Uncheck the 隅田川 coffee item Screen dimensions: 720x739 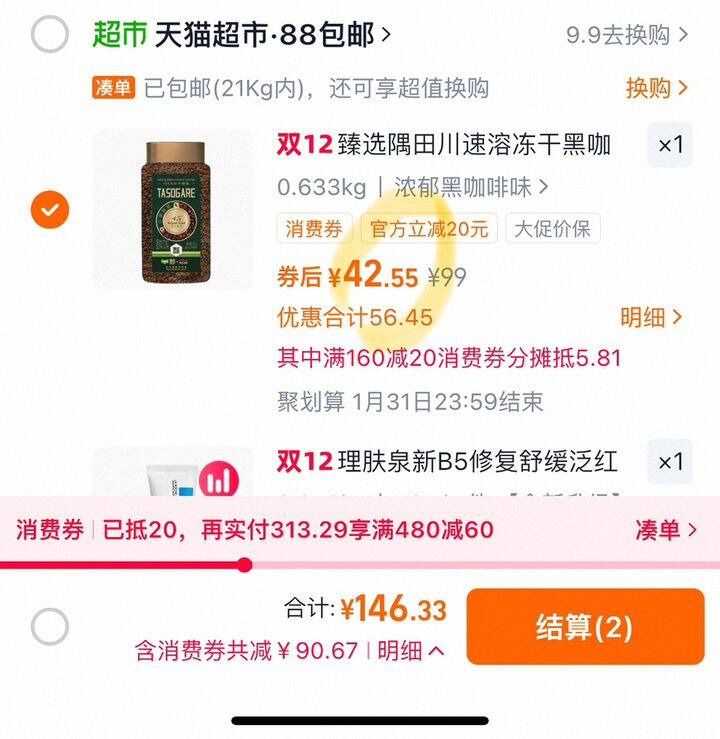50,210
